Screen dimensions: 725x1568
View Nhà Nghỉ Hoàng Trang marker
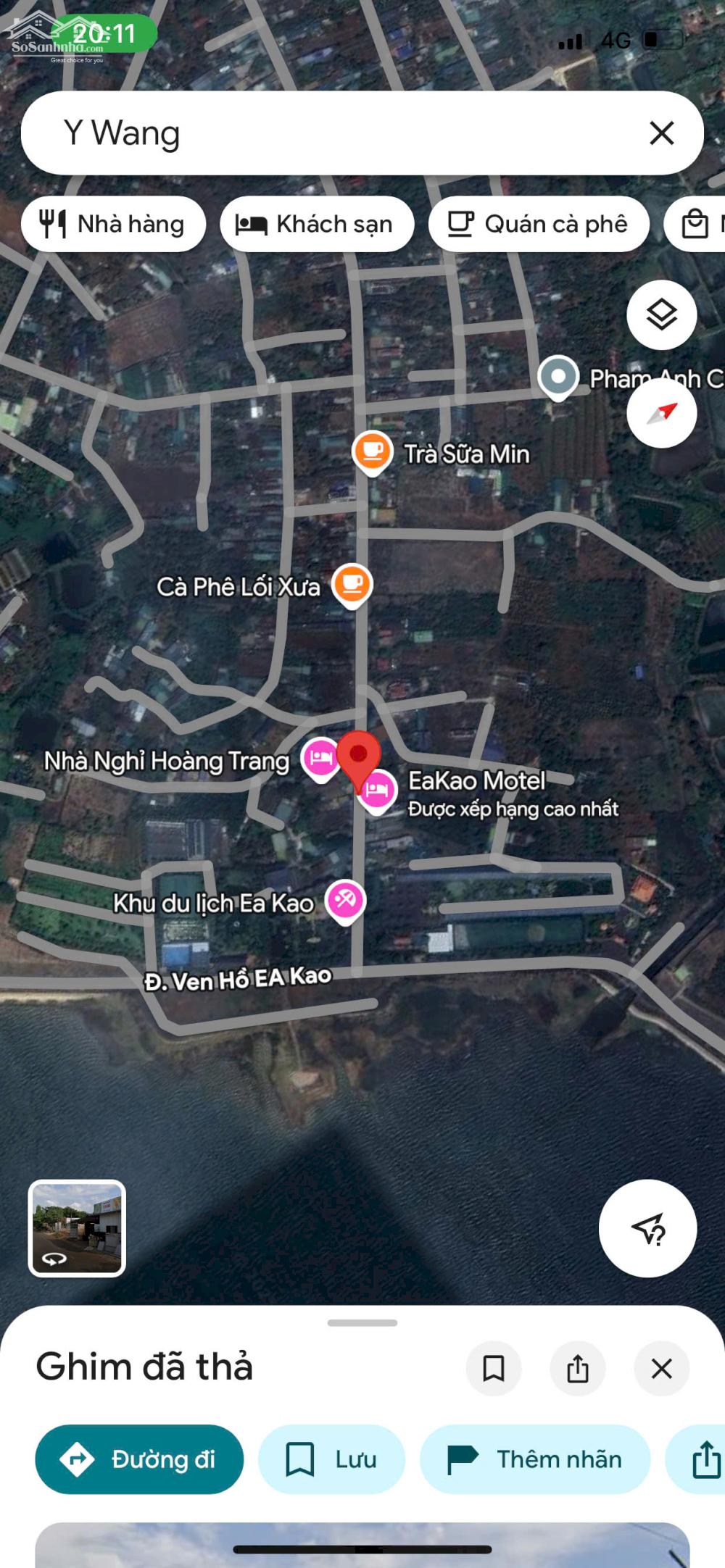[x=320, y=758]
